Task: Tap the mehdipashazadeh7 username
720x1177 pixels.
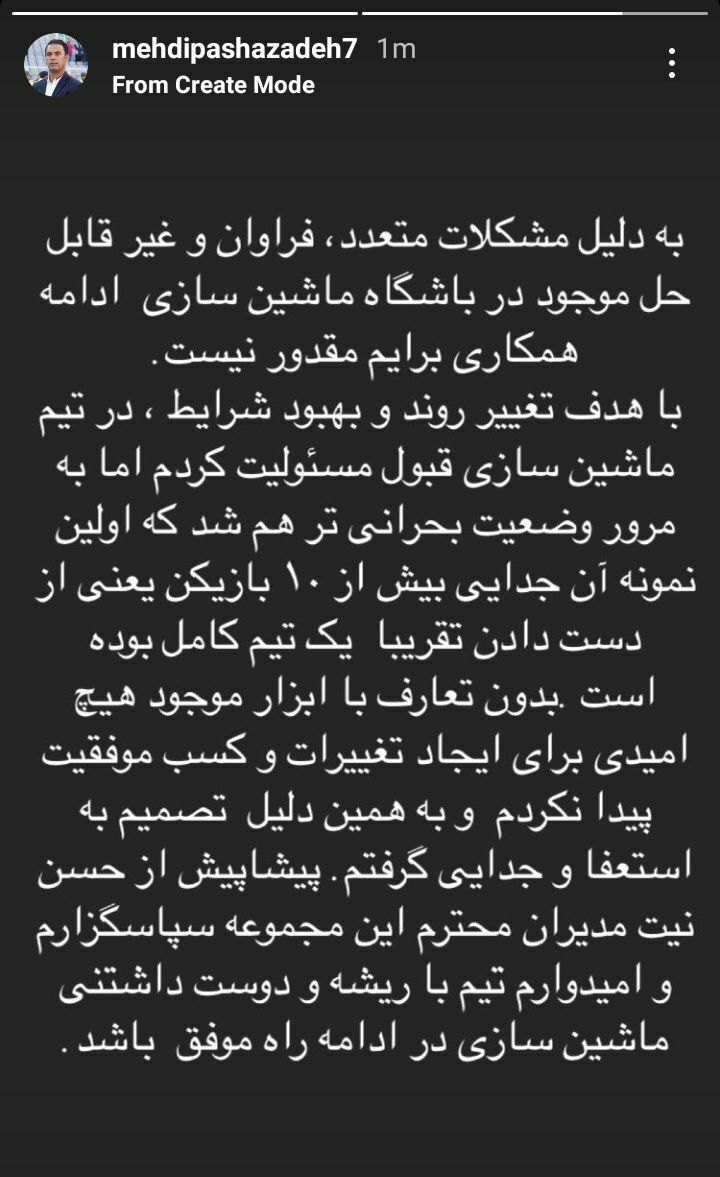Action: pos(234,50)
